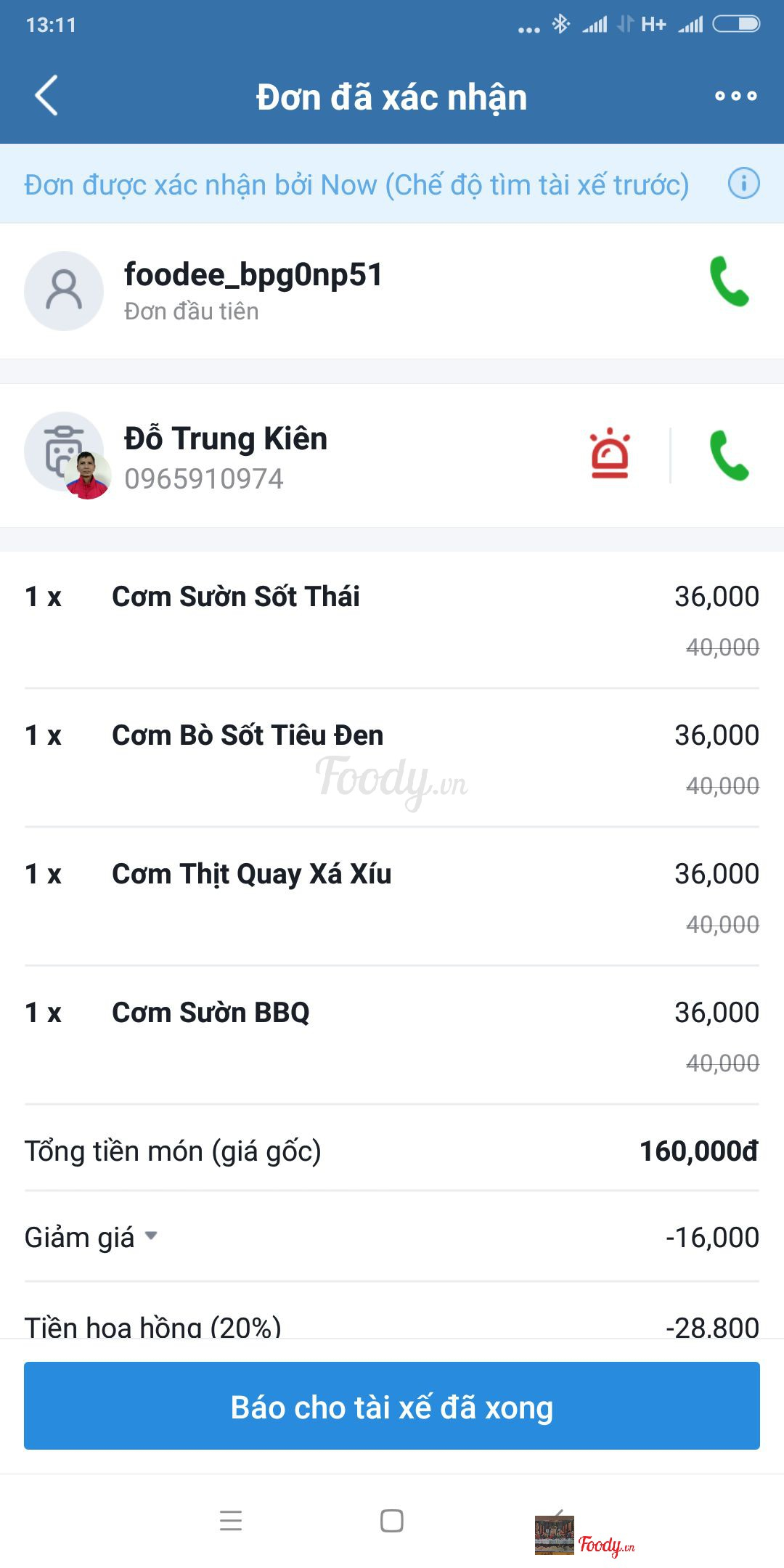
Task: Go back from the confirmed order screen
Action: [46, 96]
